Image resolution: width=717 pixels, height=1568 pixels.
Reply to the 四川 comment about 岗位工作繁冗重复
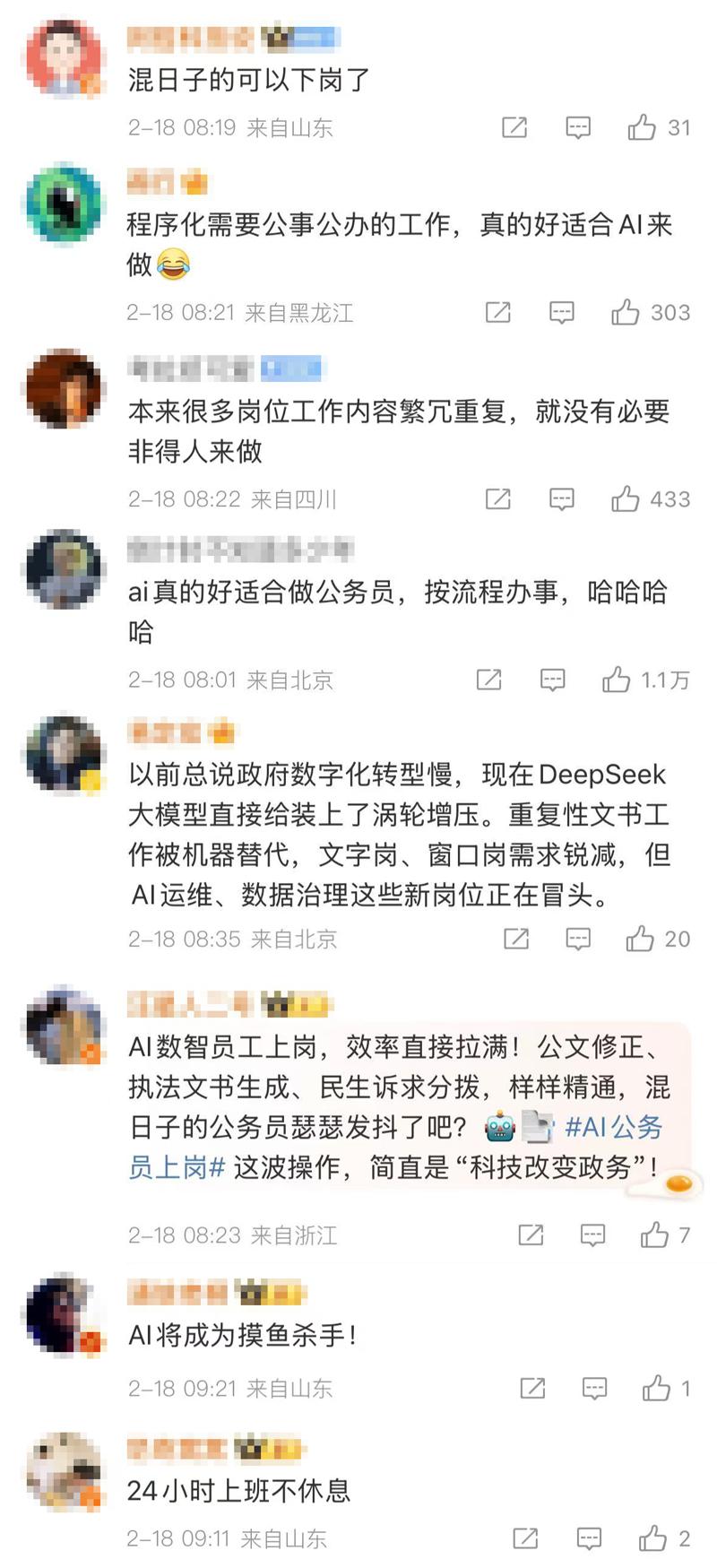[562, 499]
